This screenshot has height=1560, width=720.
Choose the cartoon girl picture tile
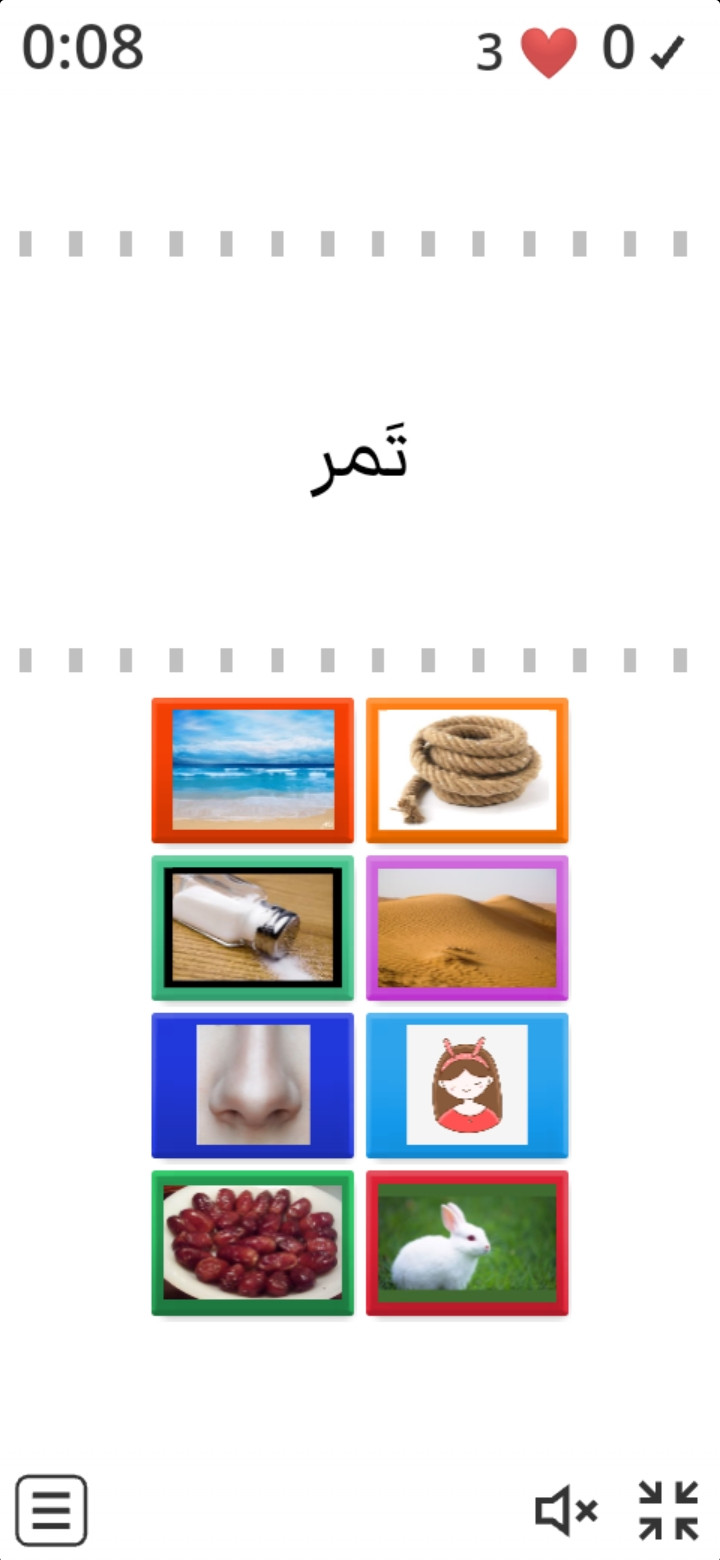(467, 1085)
